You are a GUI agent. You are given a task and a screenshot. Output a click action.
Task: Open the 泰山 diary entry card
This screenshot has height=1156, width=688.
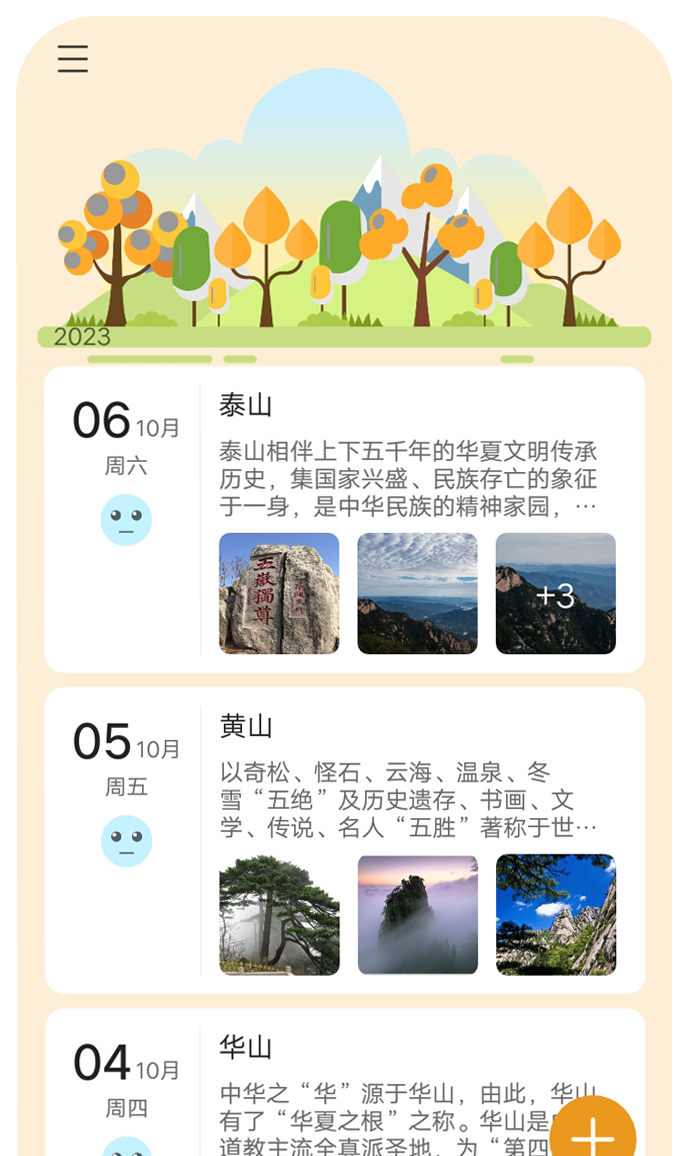344,519
